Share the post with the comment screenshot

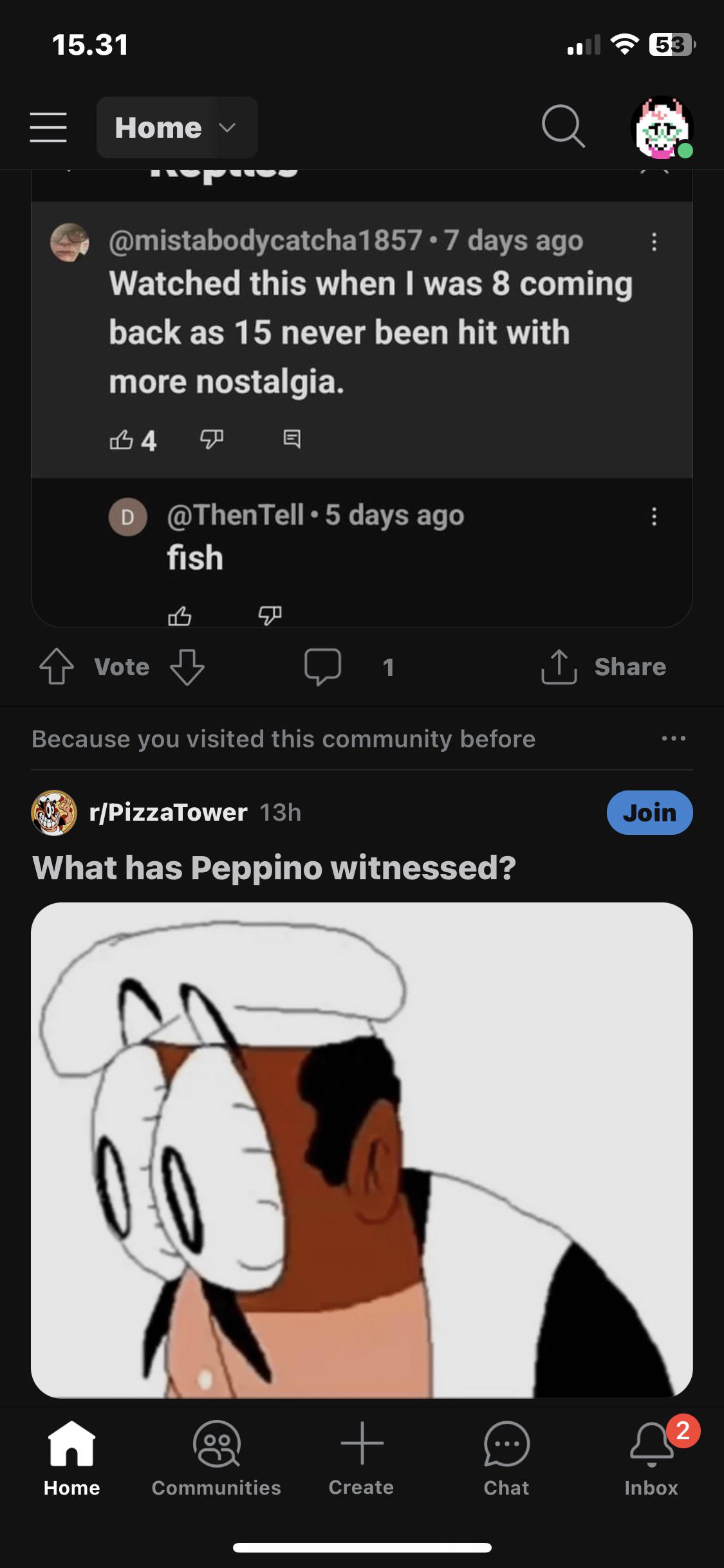tap(604, 667)
